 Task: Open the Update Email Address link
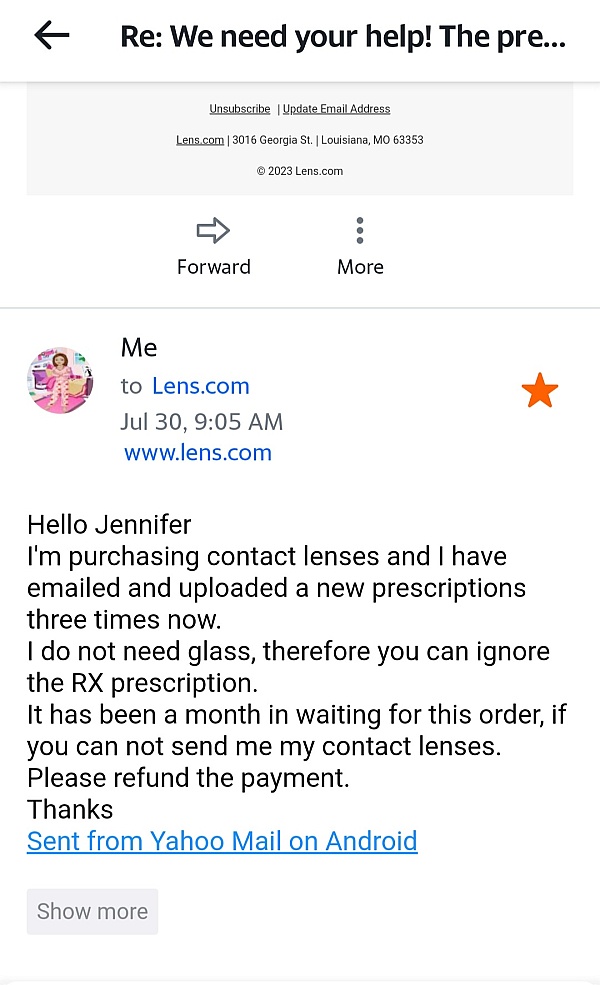tap(336, 109)
